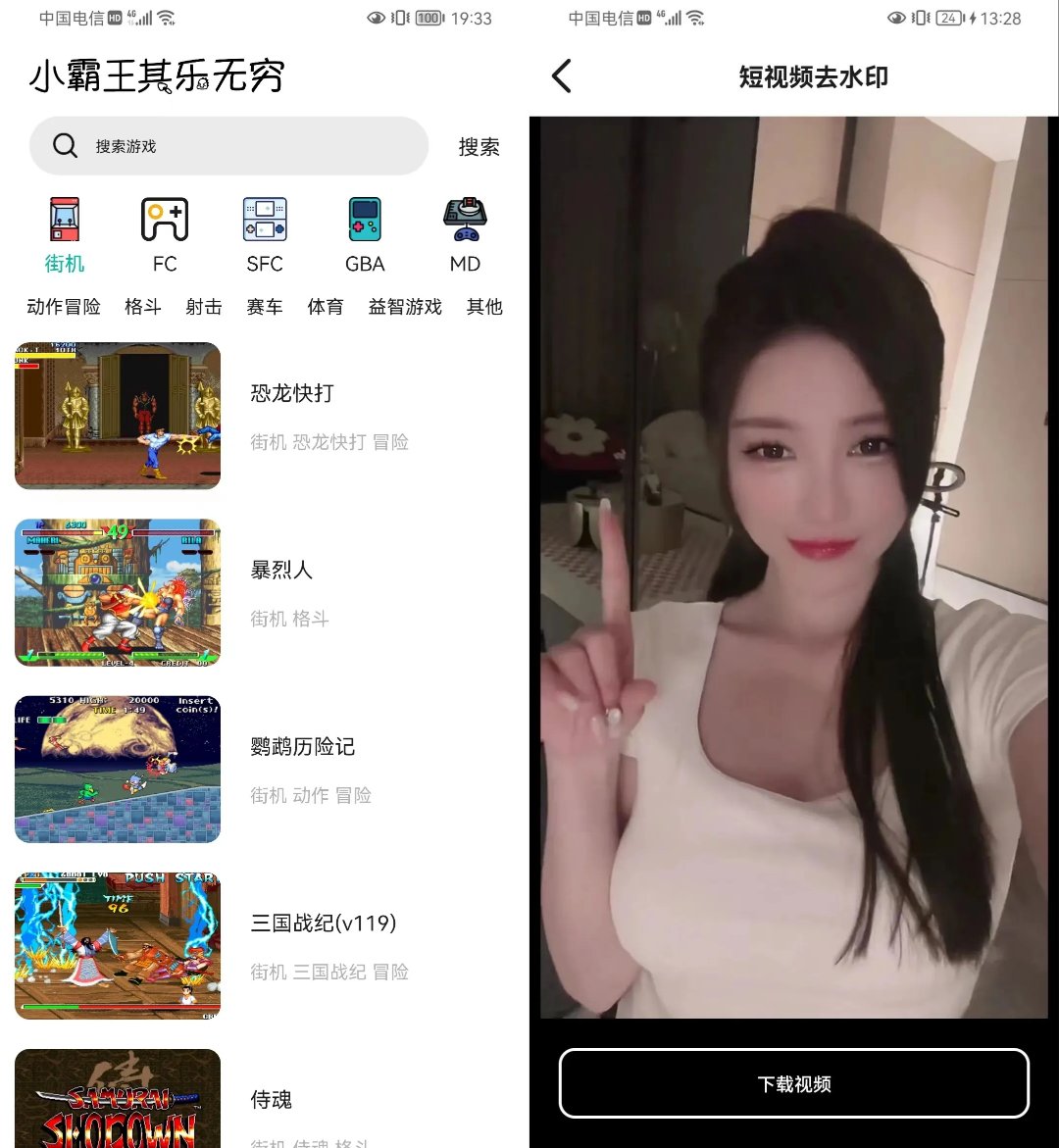Tap the 下载视频 download button
Image resolution: width=1059 pixels, height=1148 pixels.
click(x=794, y=1083)
